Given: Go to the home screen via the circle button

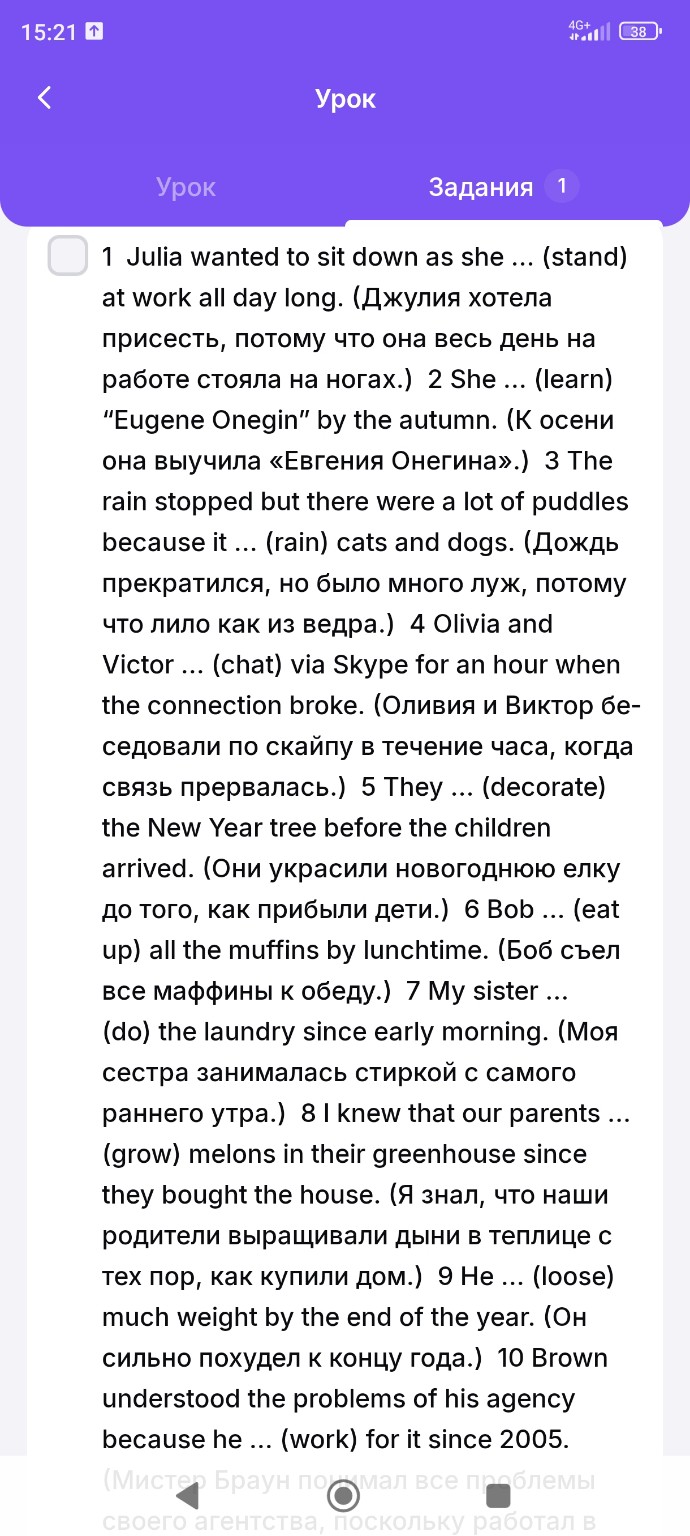Looking at the screenshot, I should [x=344, y=1495].
